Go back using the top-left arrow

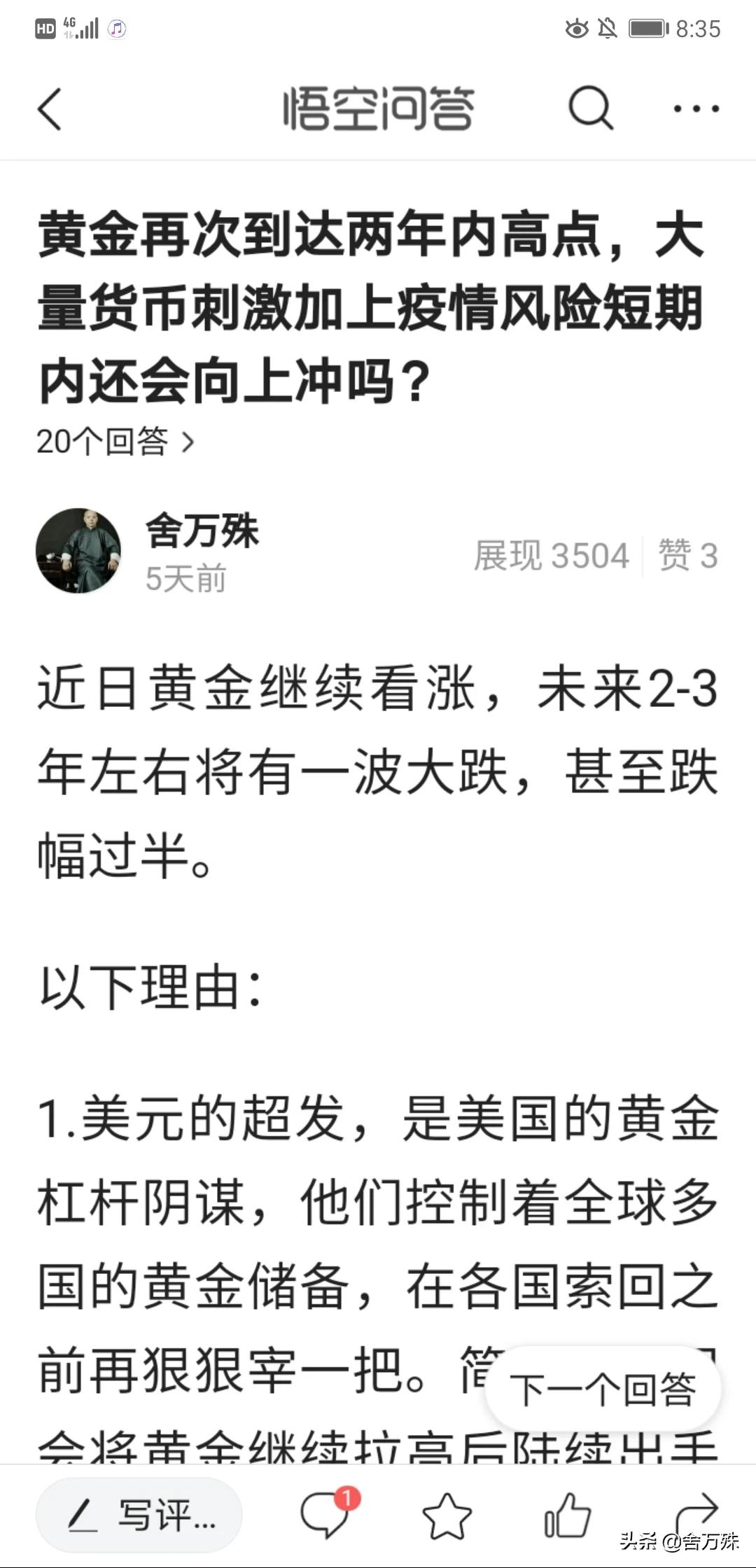click(x=50, y=109)
